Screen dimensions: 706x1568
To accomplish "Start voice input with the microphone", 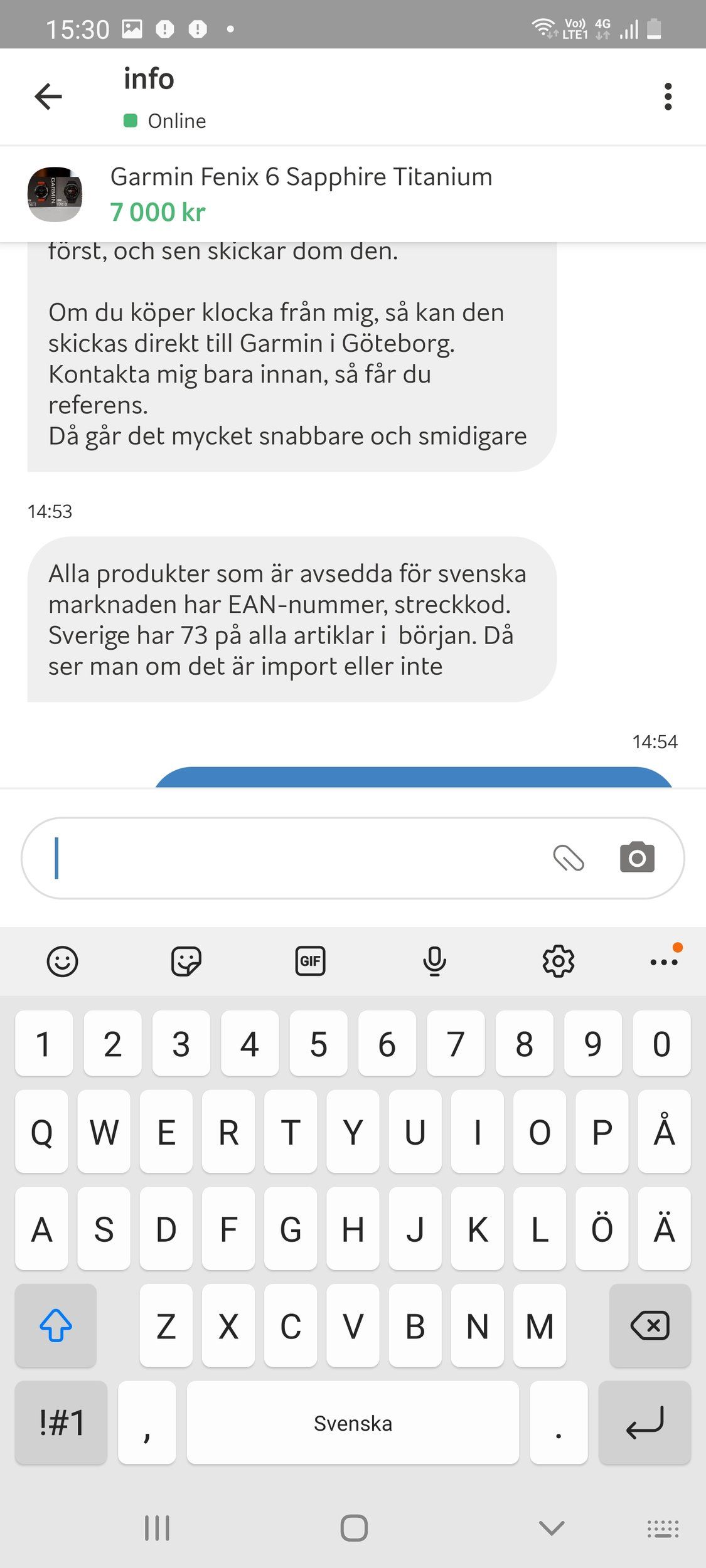I will tap(434, 961).
